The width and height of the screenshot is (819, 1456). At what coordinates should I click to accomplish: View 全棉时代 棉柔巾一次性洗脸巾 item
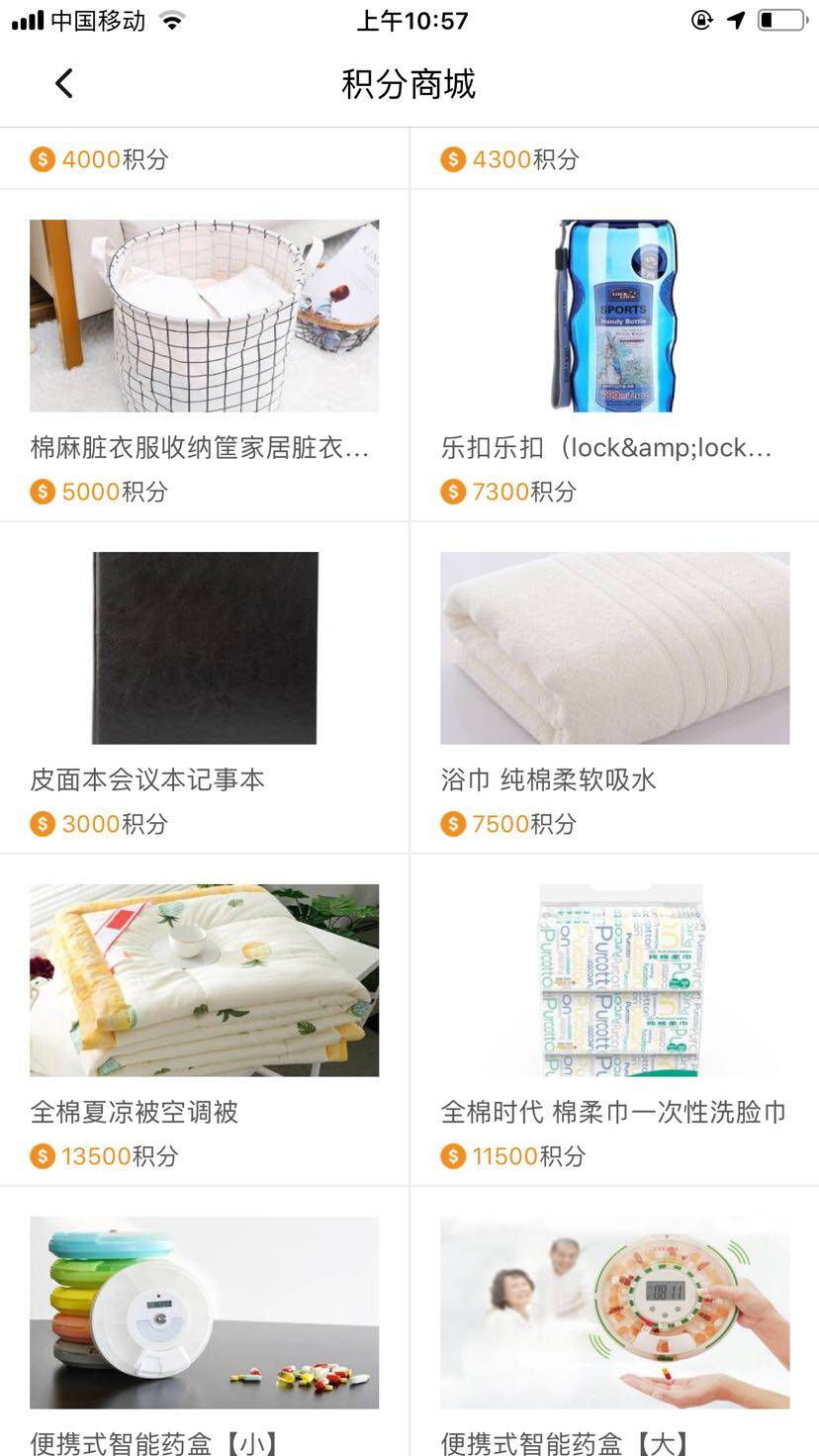point(614,980)
